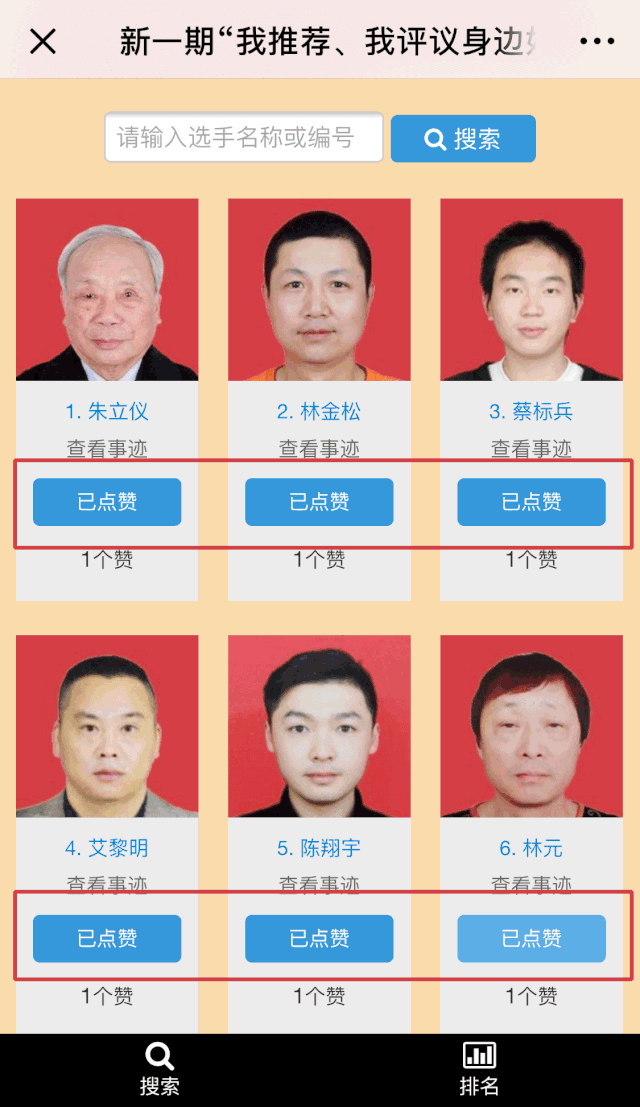Image resolution: width=640 pixels, height=1107 pixels.
Task: Tap 已点赞 button under 林元
Action: click(531, 939)
